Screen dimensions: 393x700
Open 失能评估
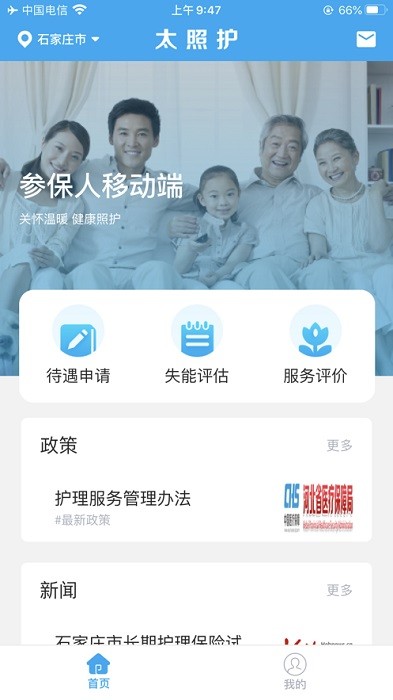(x=196, y=346)
